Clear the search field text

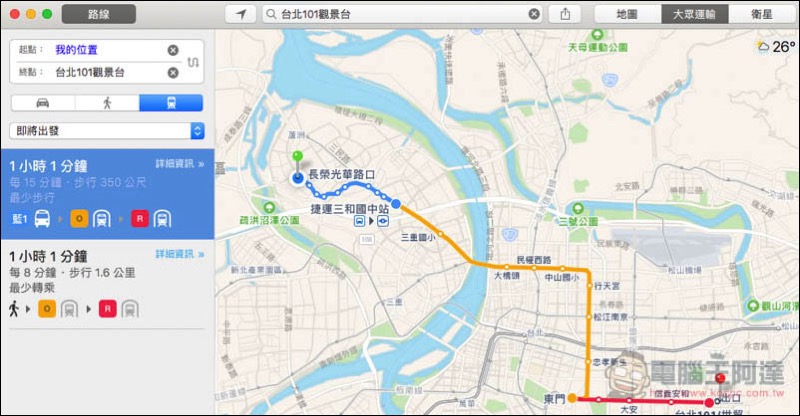534,14
